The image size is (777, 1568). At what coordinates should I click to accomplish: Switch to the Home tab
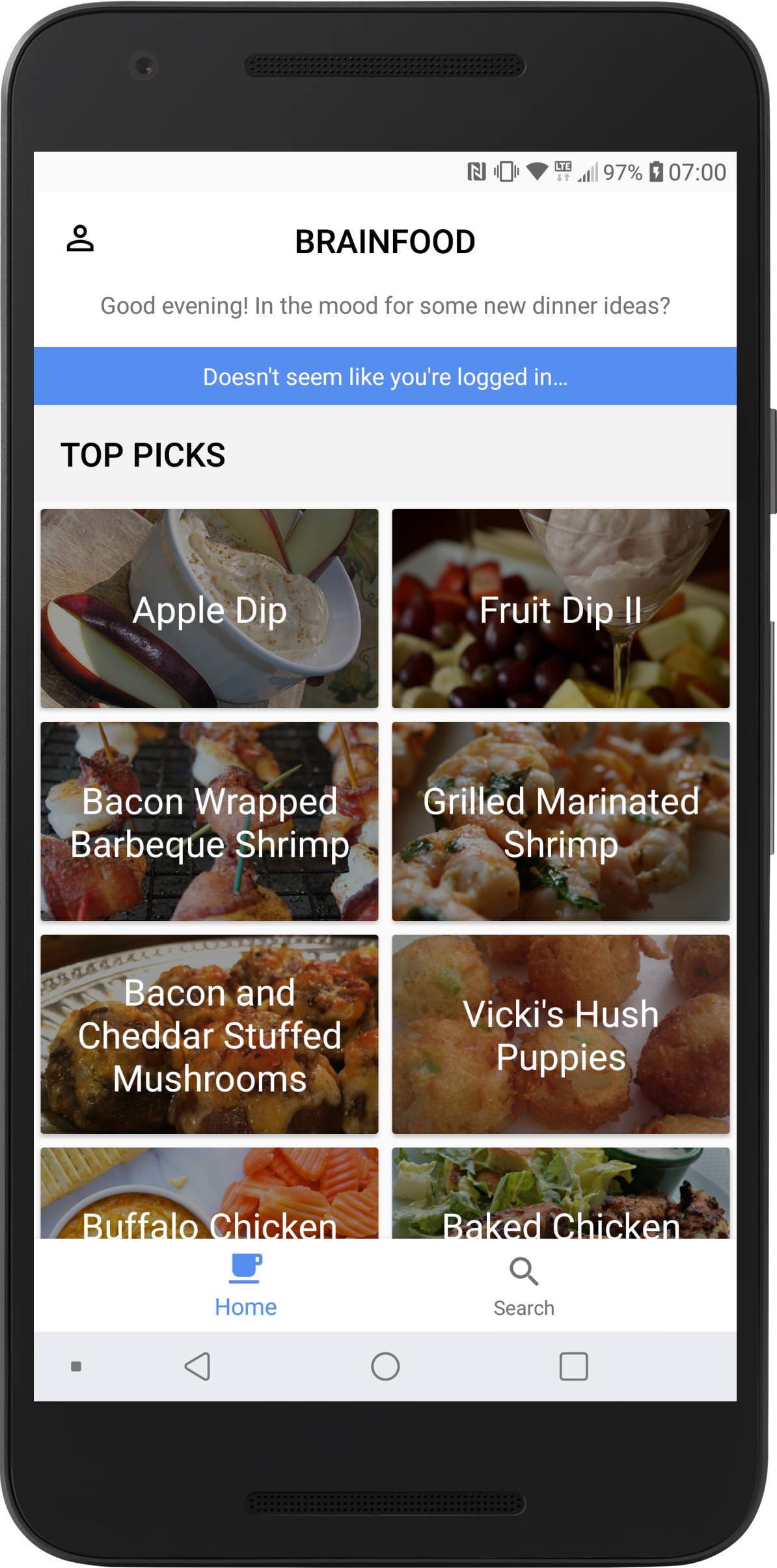coord(245,1286)
